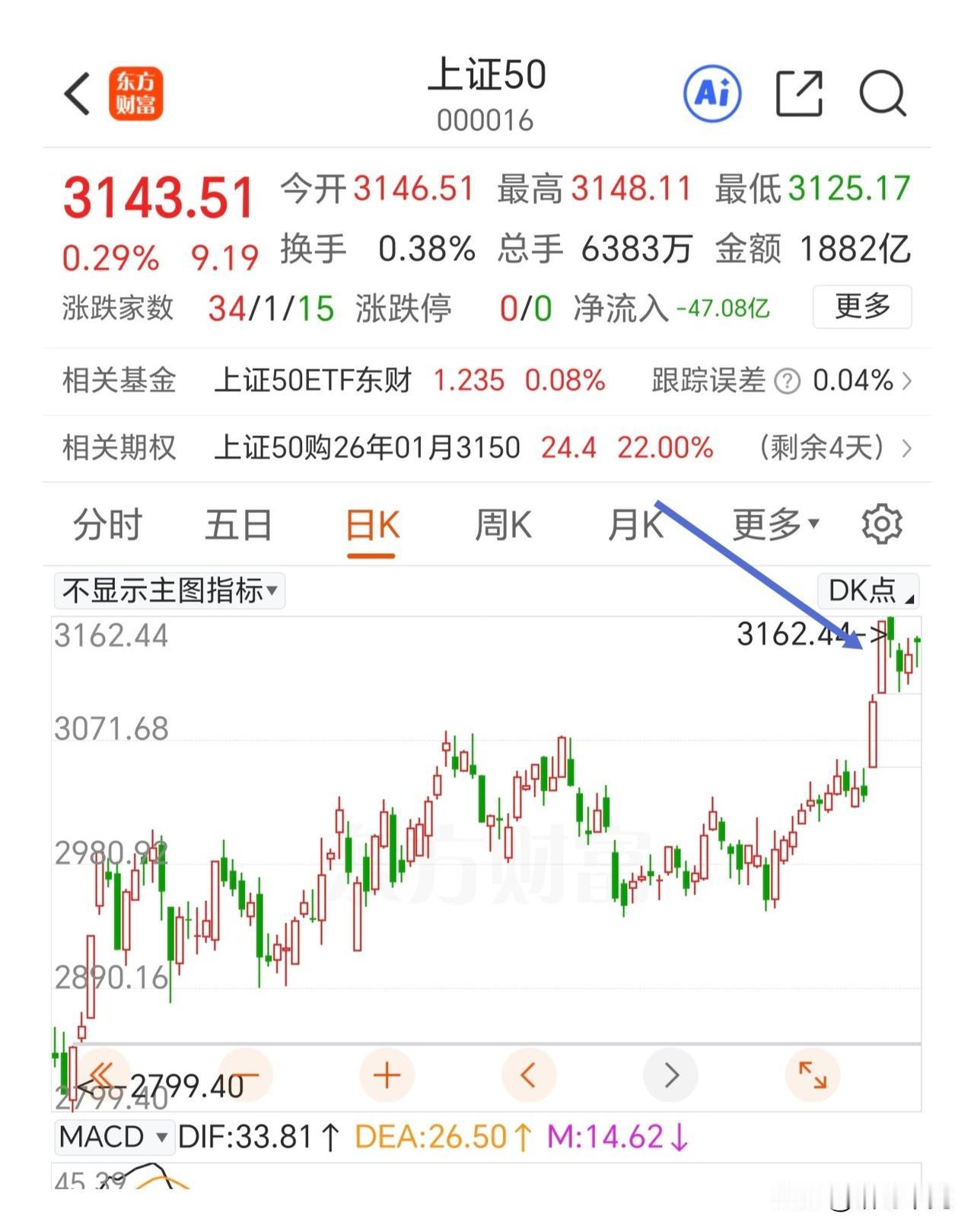Expand the 不显示主图指标 dropdown

coord(170,591)
